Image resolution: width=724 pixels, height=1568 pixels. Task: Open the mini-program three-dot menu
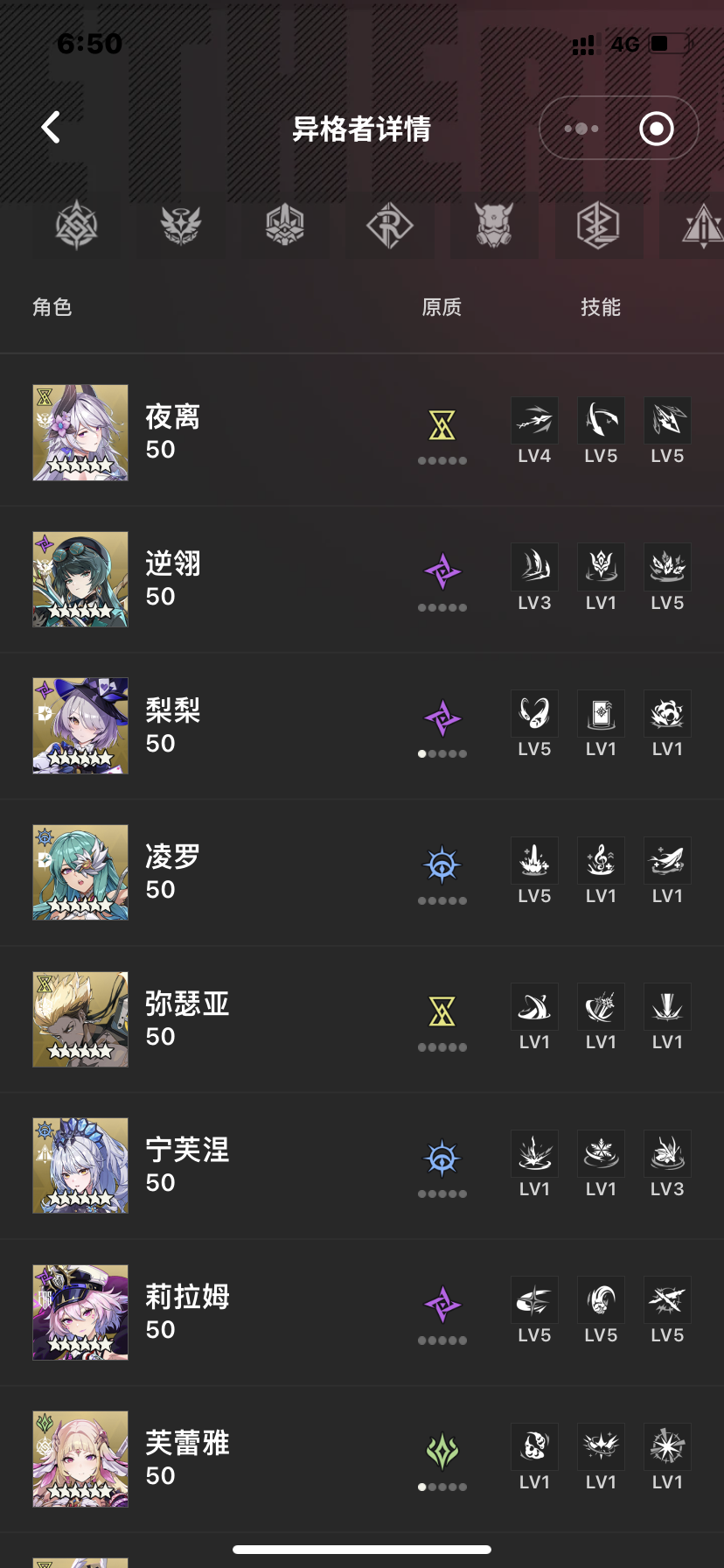582,128
